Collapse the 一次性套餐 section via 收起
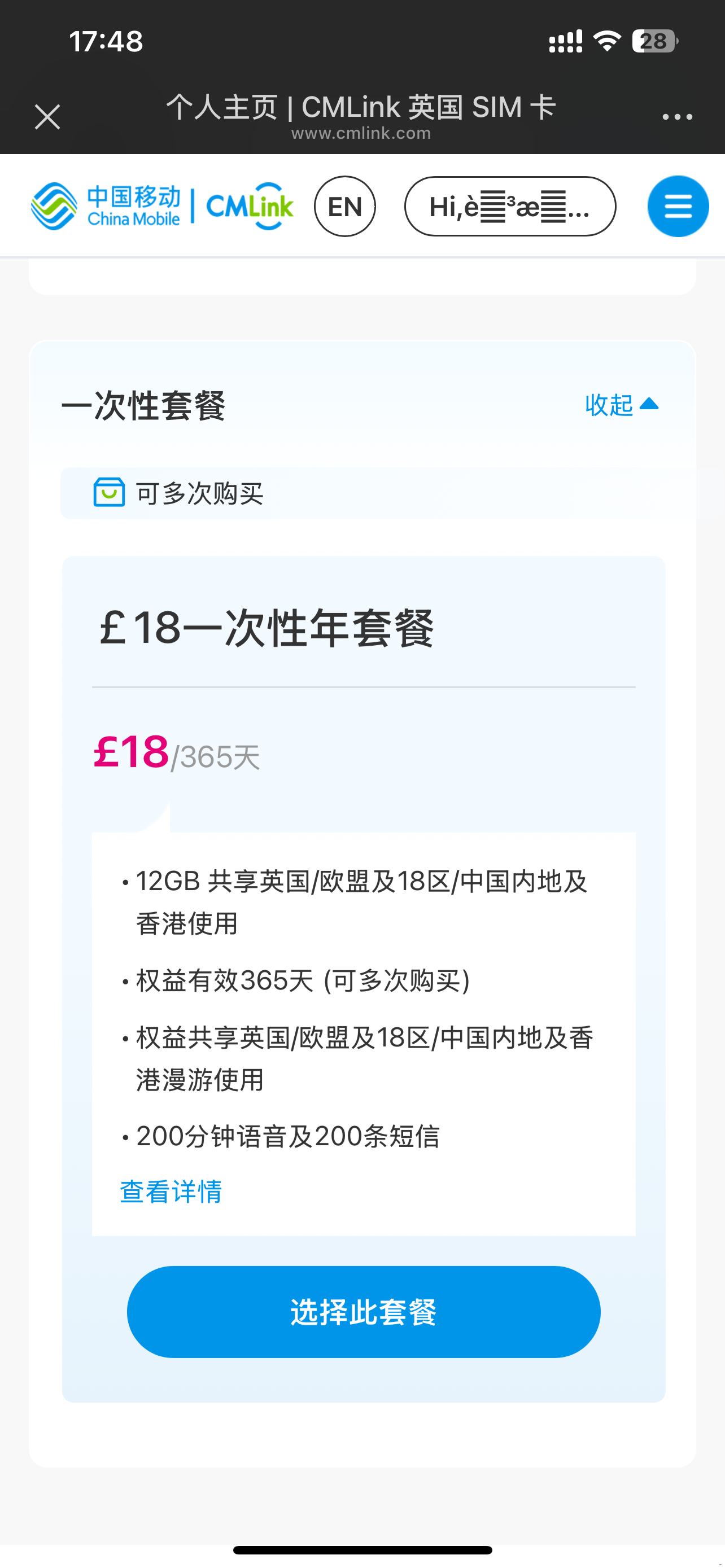725x1568 pixels. [x=621, y=405]
